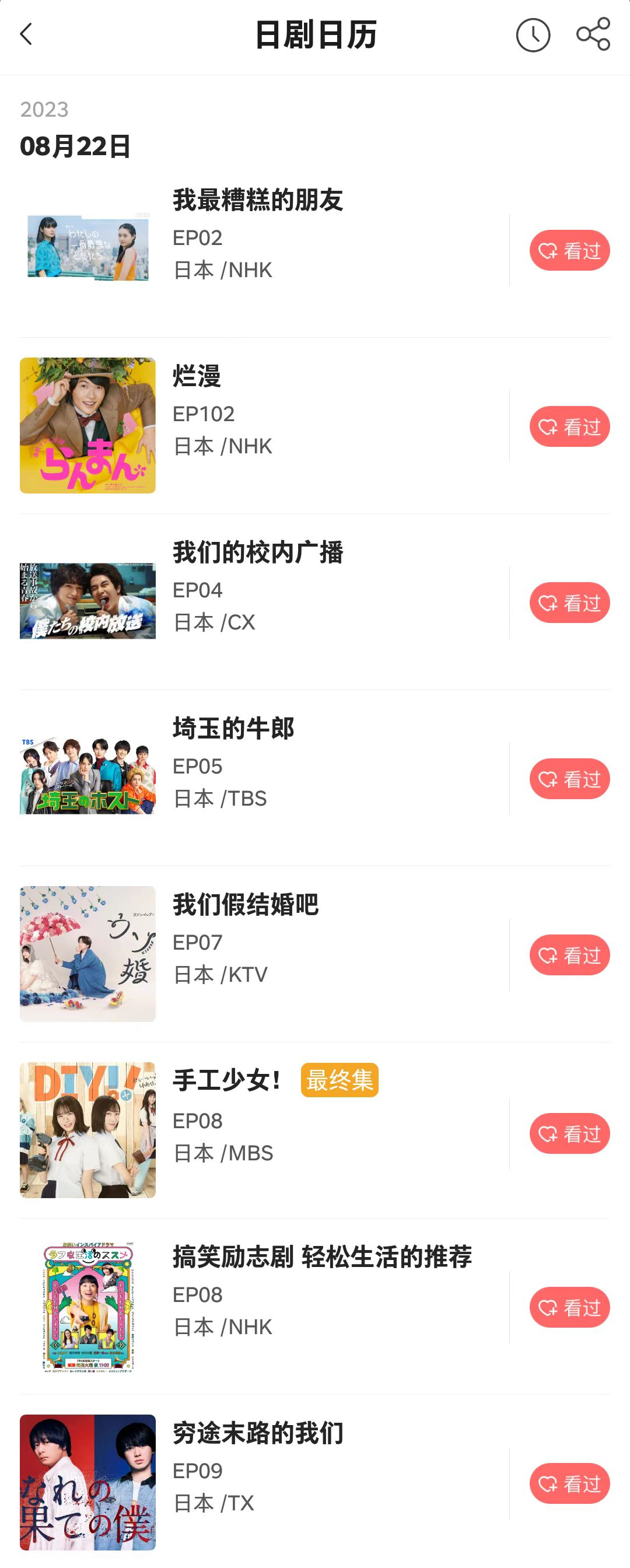
Task: Mark 手工少女! as 看过
Action: (x=569, y=1133)
